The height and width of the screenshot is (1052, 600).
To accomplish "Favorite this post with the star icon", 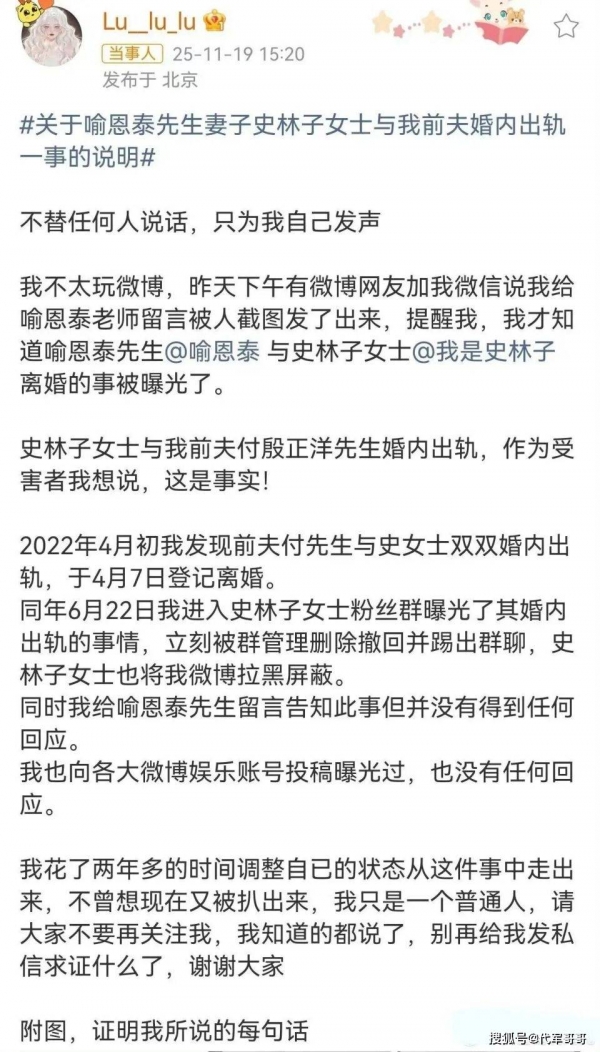I will point(566,25).
